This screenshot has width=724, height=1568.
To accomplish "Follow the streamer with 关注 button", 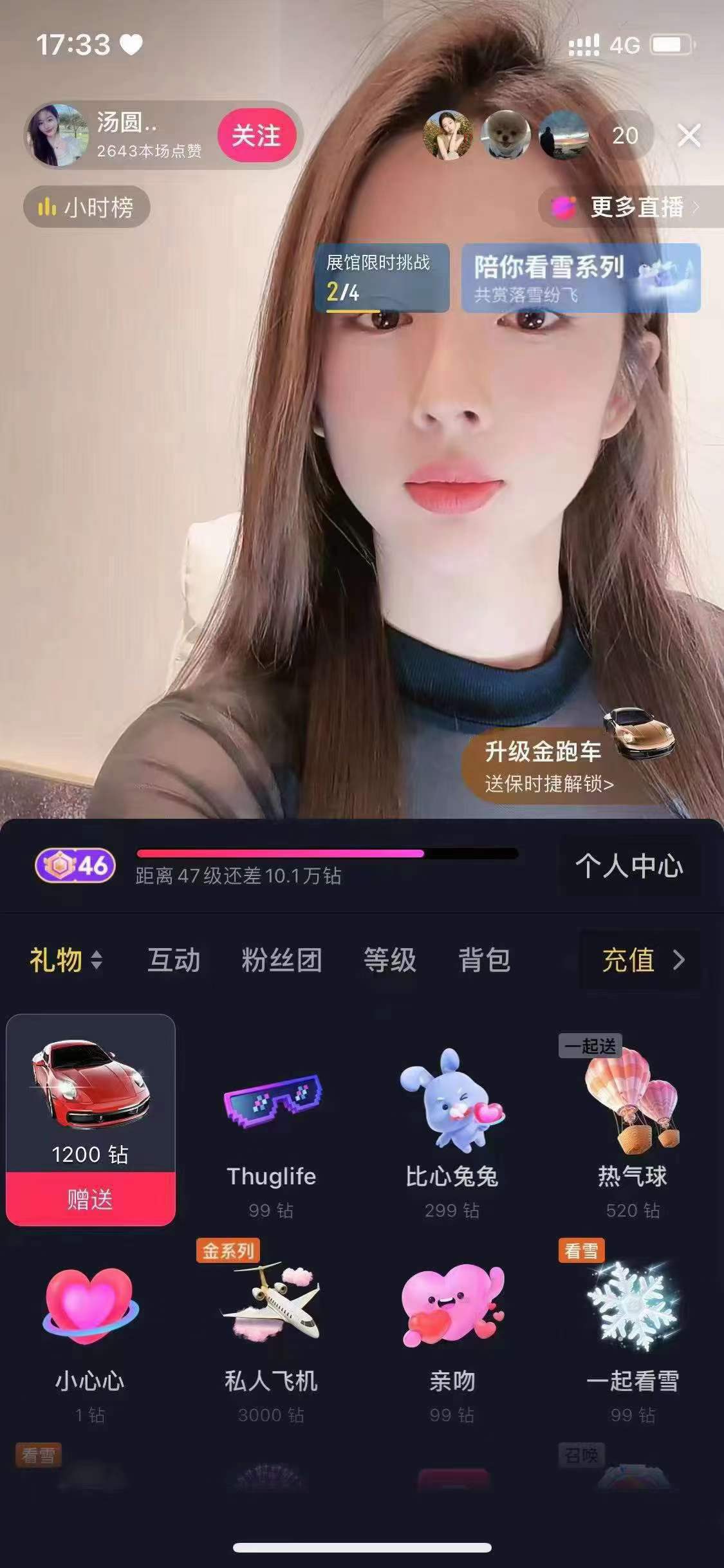I will (x=256, y=136).
